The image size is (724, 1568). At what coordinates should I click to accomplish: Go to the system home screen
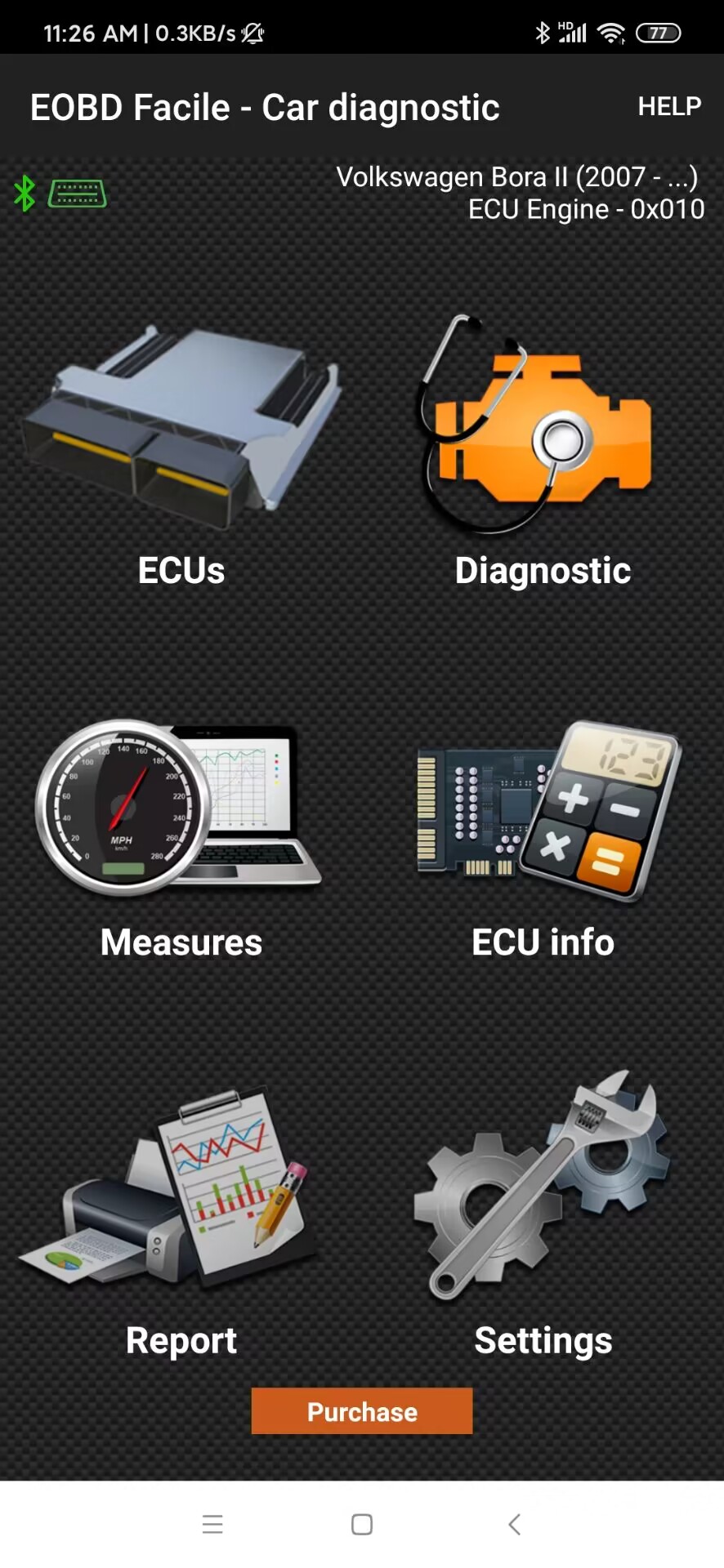[362, 1524]
